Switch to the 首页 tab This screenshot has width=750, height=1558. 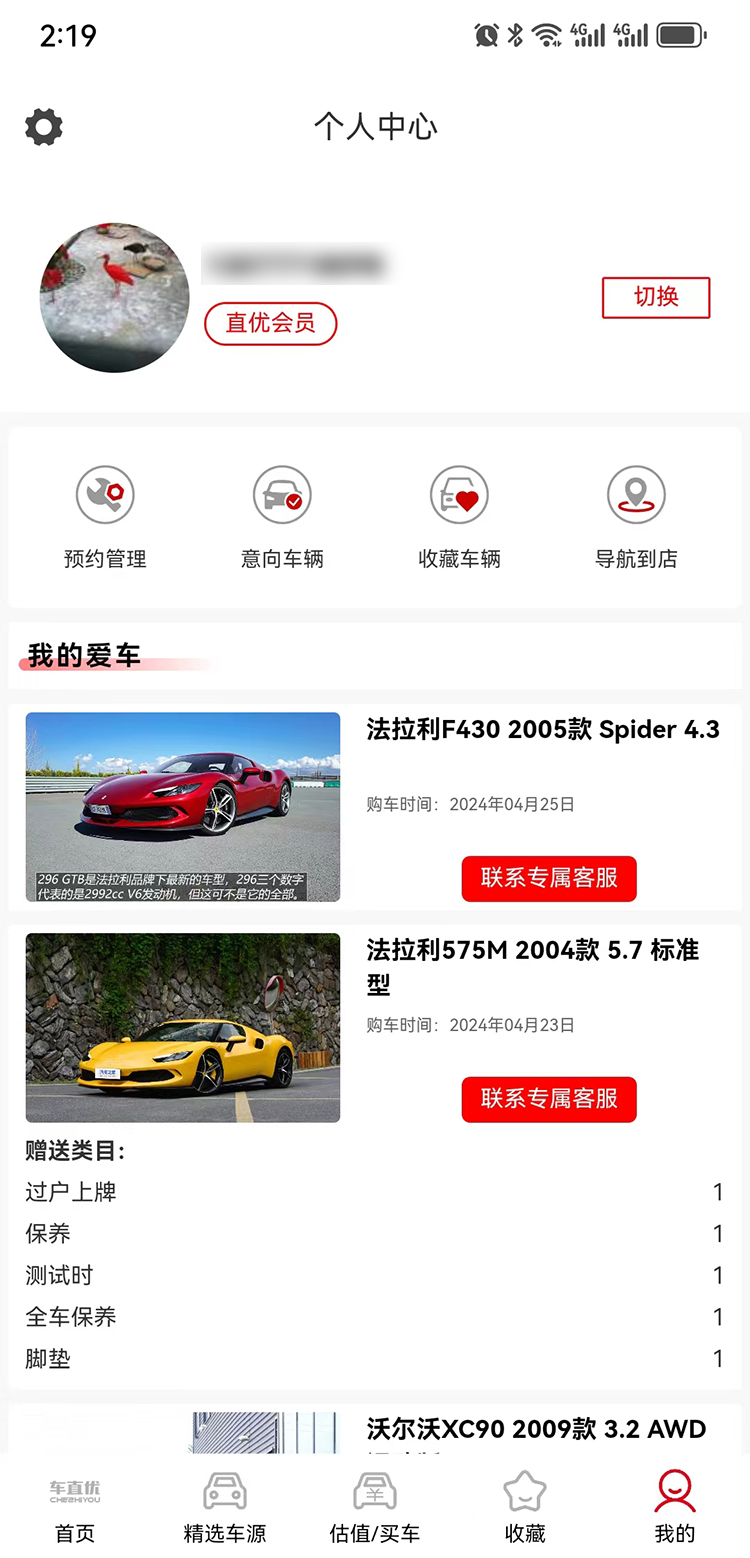tap(74, 1505)
